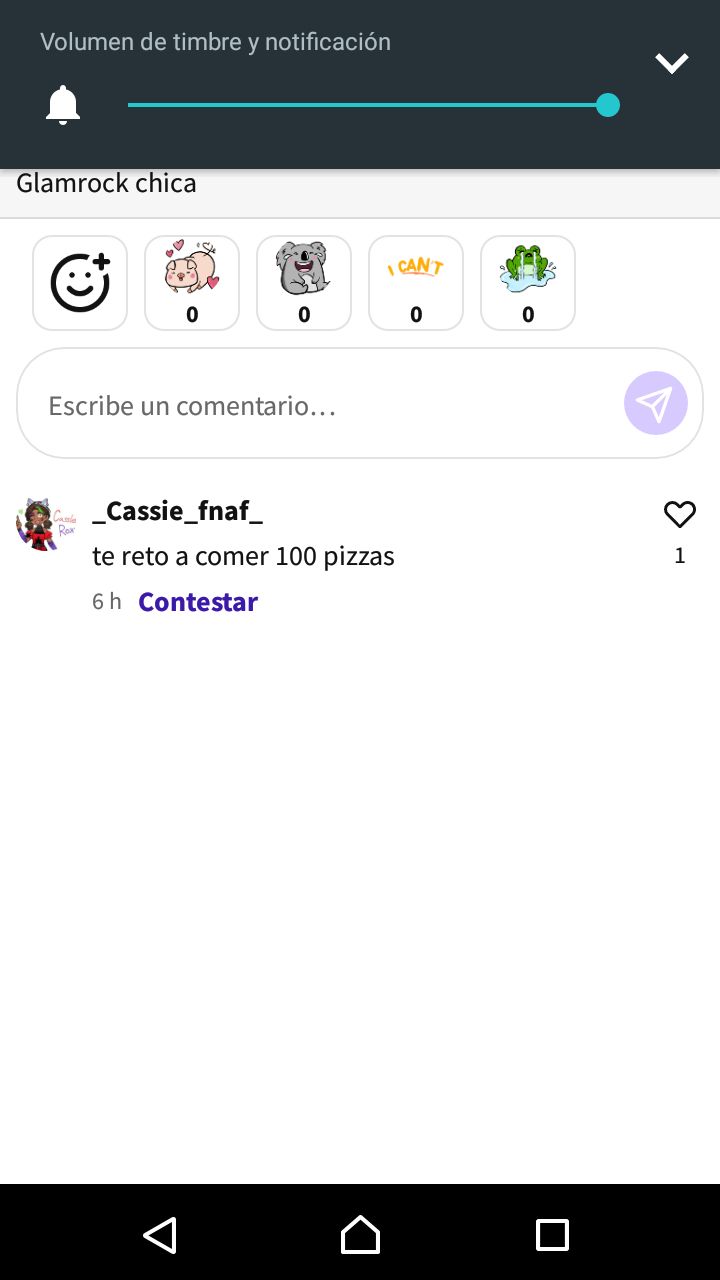Send the comment with the paper plane
This screenshot has width=720, height=1280.
(x=656, y=403)
